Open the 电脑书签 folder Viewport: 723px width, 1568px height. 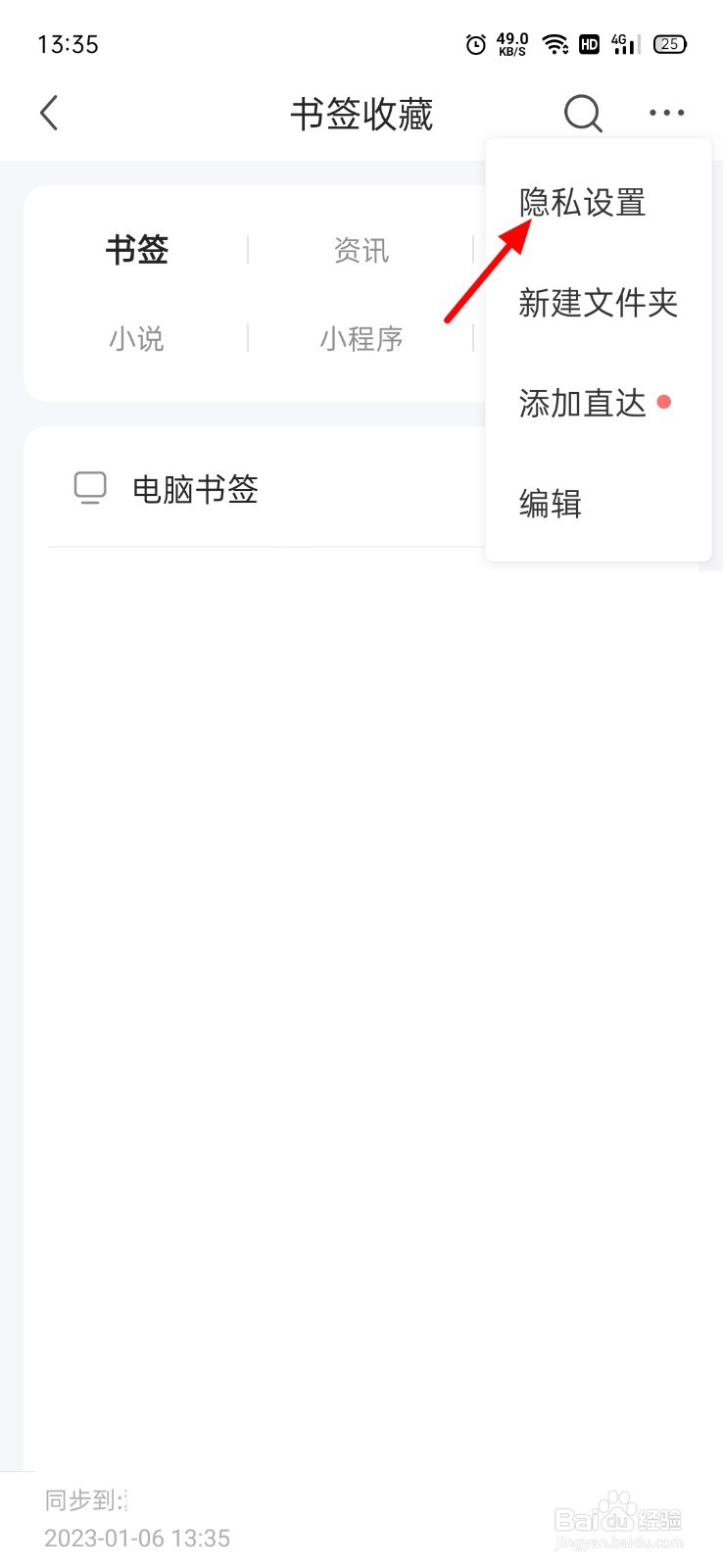[195, 490]
